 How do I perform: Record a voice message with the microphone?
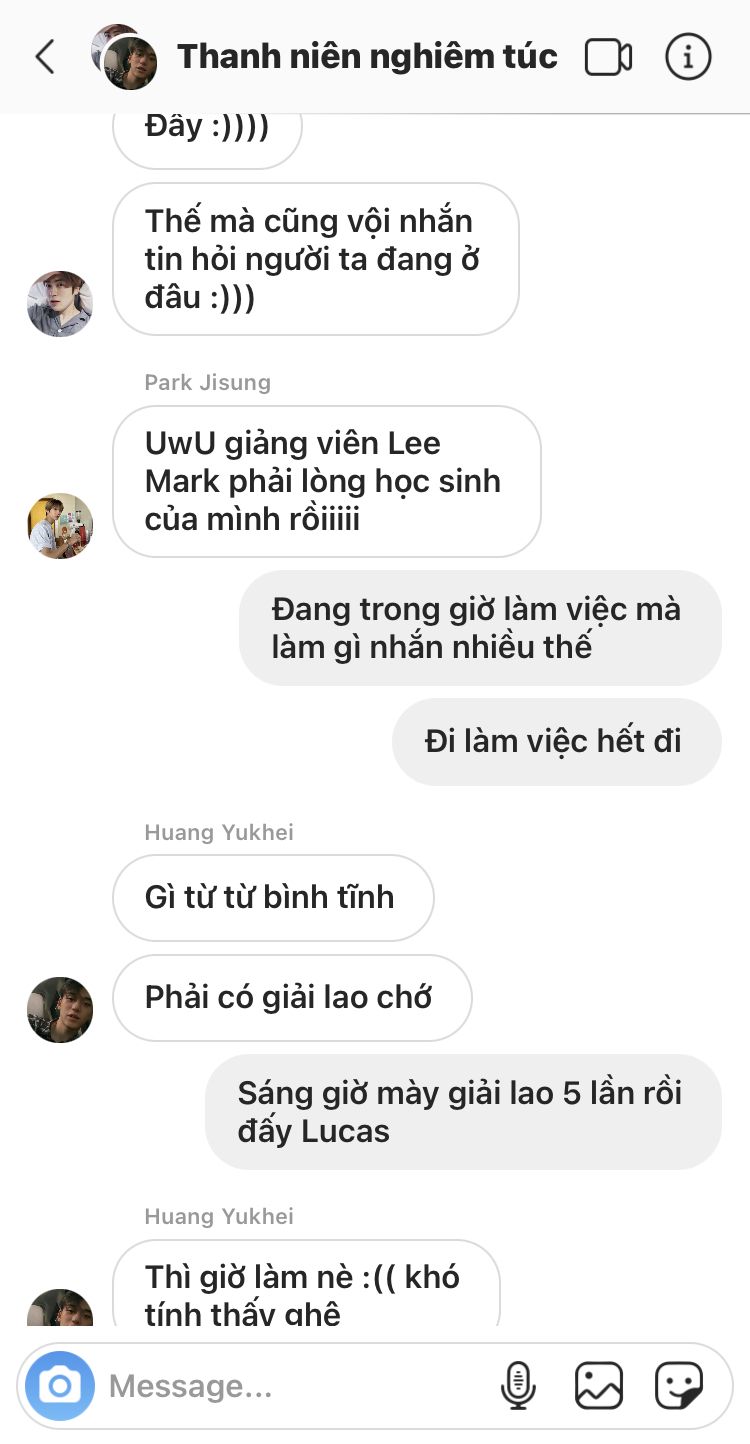click(x=518, y=1386)
